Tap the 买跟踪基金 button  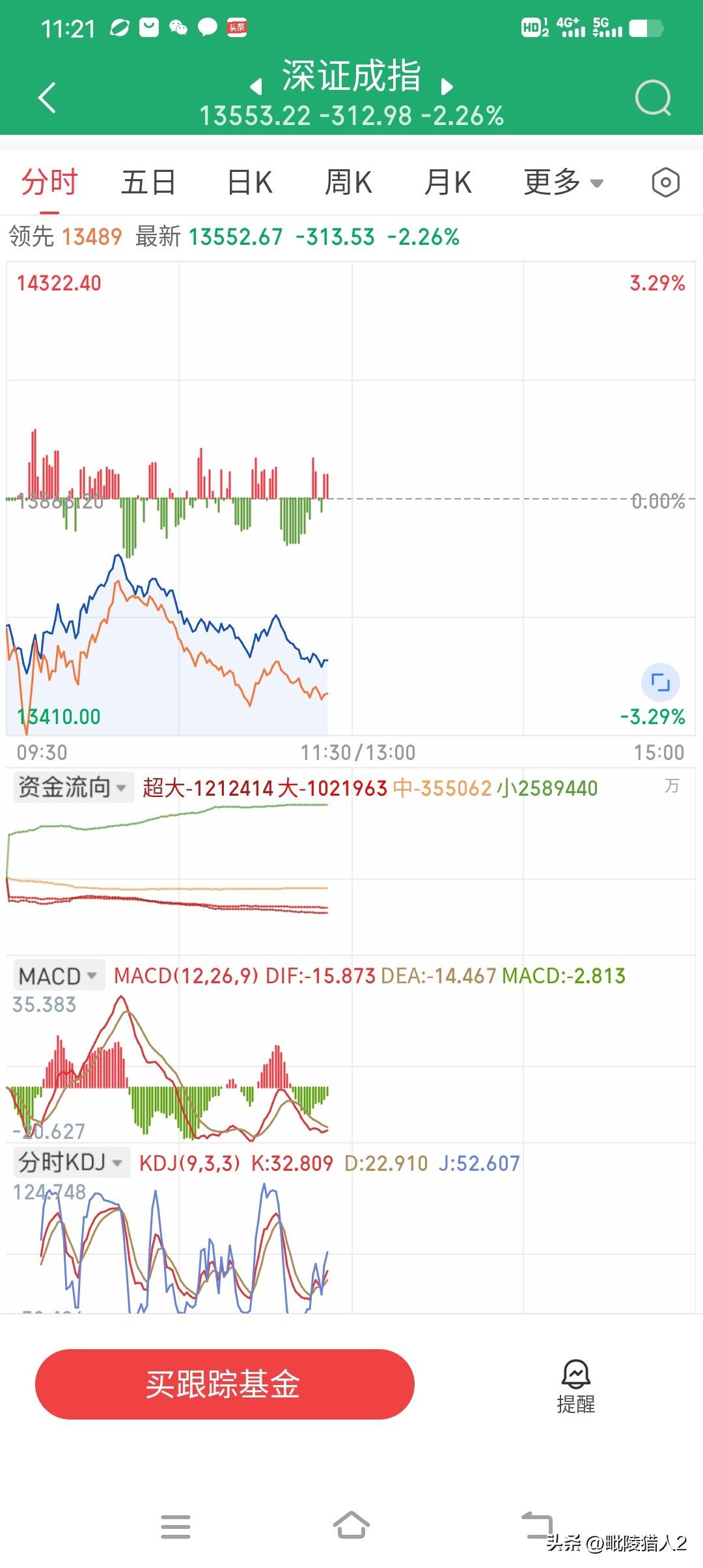pos(225,1384)
